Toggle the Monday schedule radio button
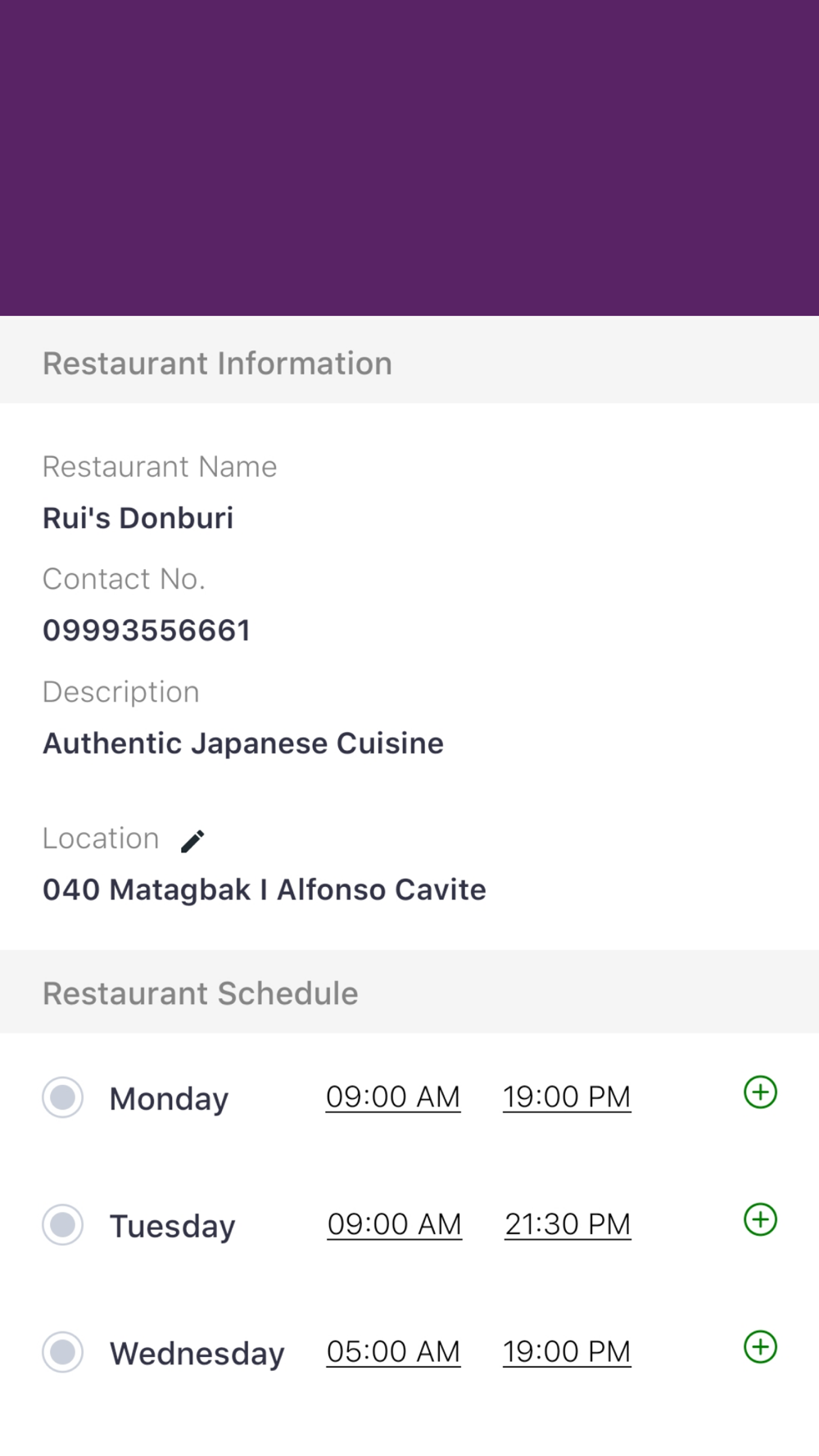The width and height of the screenshot is (819, 1456). coord(63,1097)
